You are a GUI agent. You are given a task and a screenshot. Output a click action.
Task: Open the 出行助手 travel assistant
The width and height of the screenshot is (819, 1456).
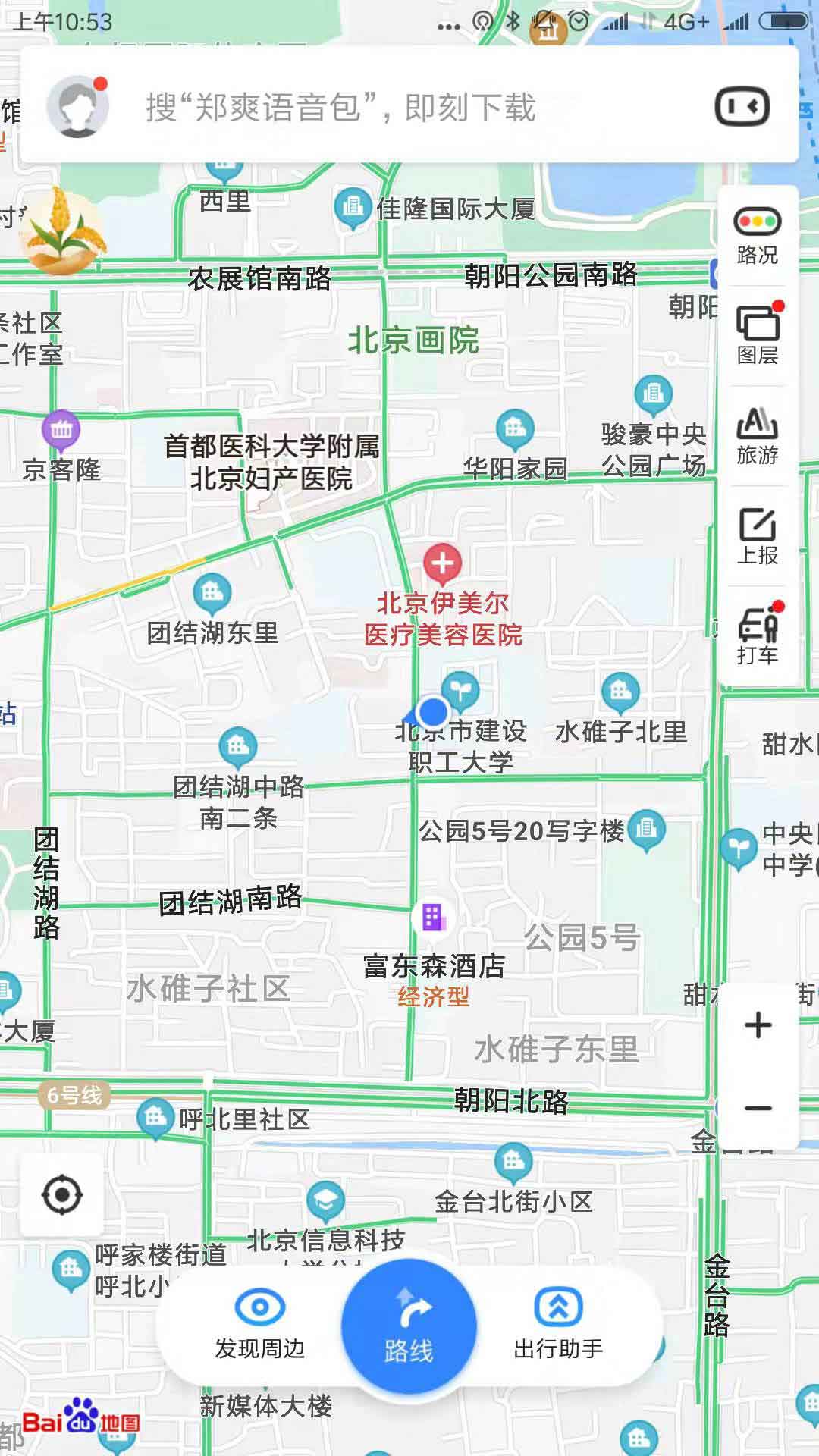coord(558,1324)
